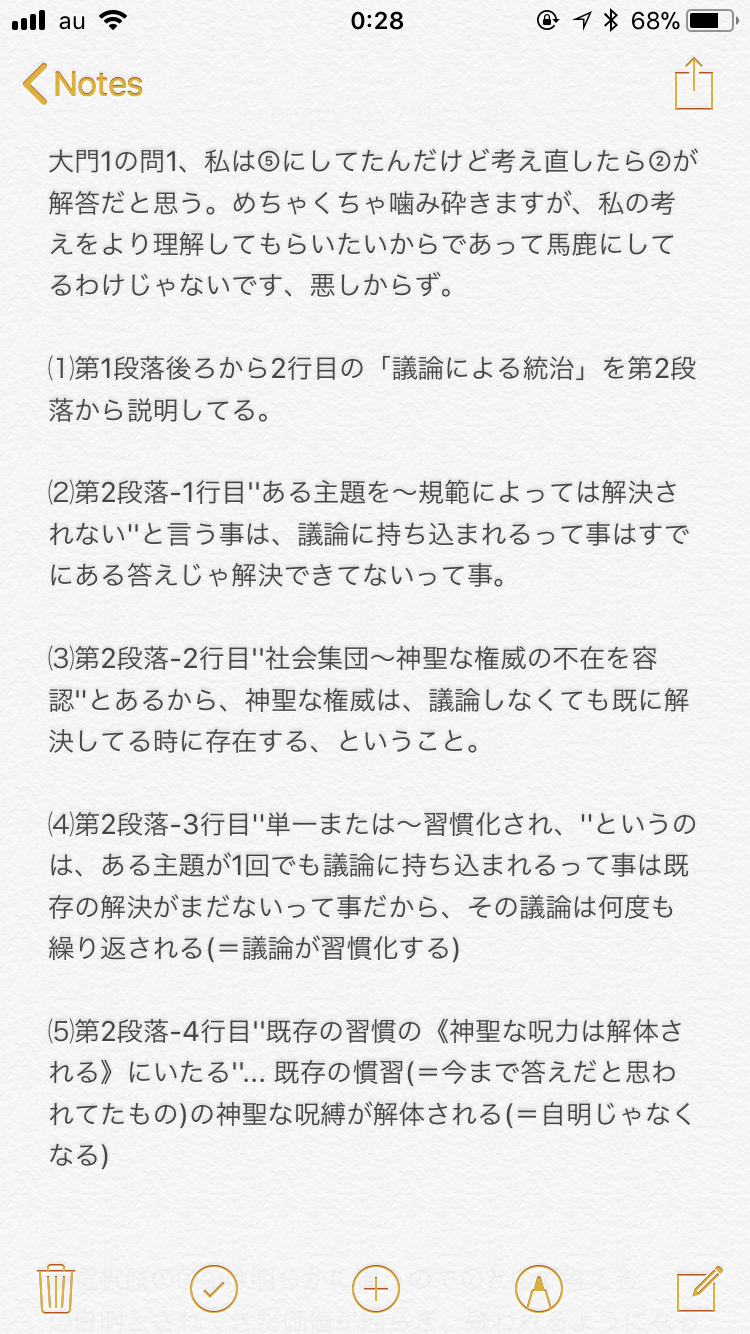Viewport: 750px width, 1334px height.
Task: Share this note
Action: point(694,83)
